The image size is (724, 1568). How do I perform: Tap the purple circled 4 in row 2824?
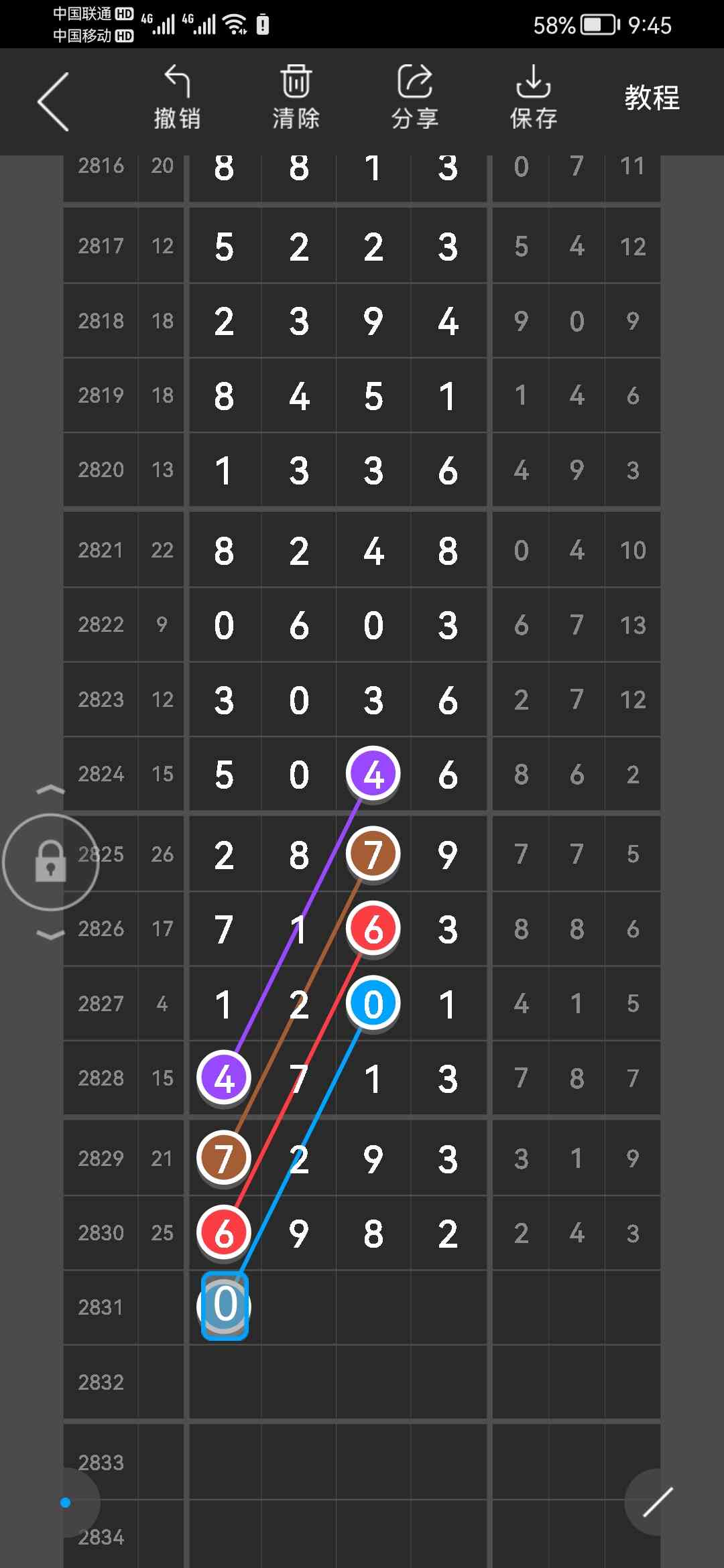(x=373, y=774)
